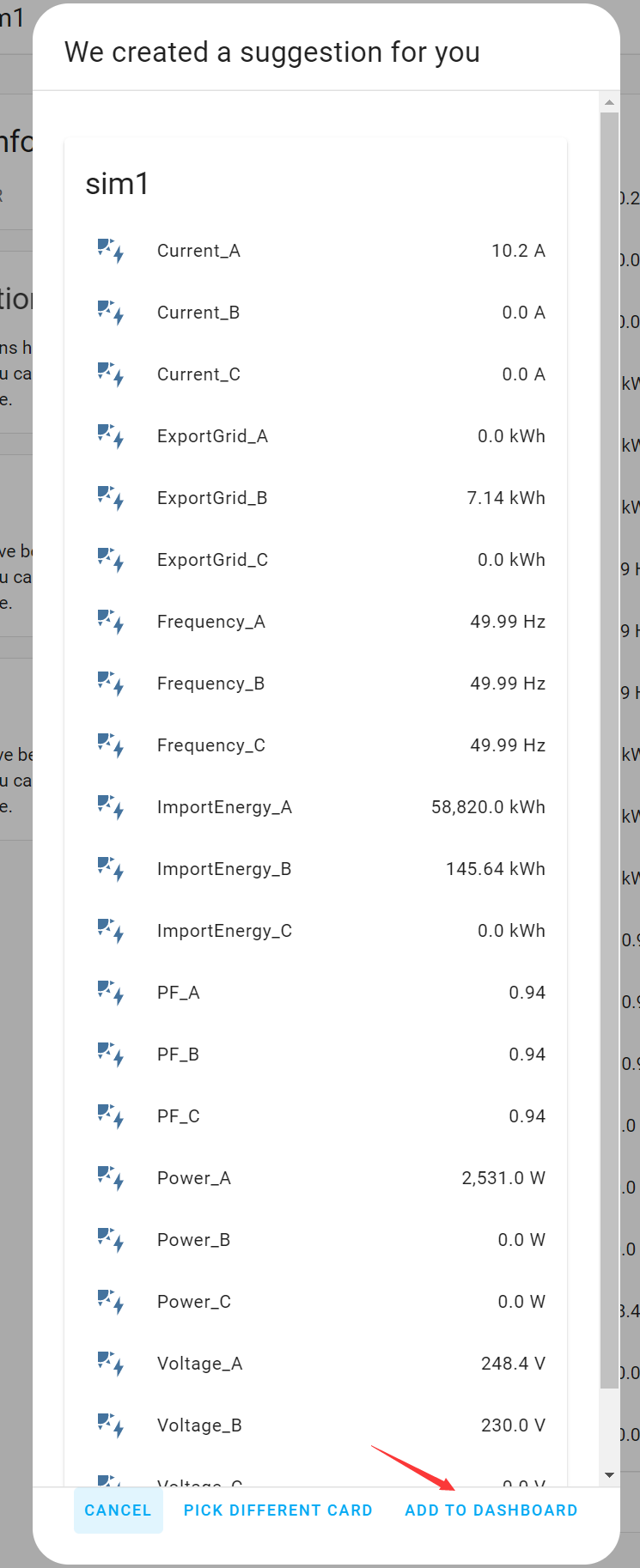The image size is (640, 1568).
Task: Cancel the suggestion dialog
Action: pos(118,1510)
